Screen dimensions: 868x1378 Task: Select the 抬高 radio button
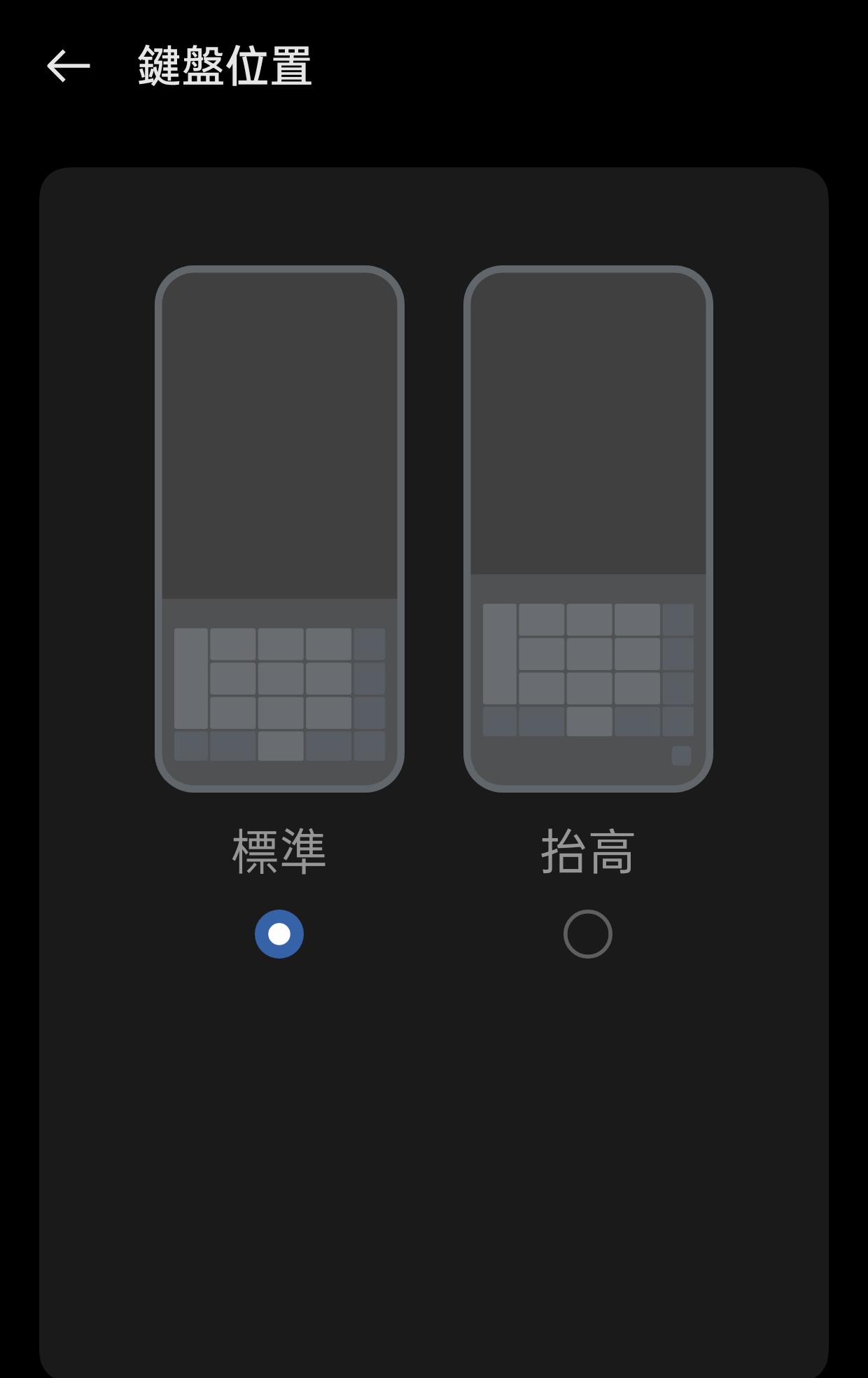point(587,934)
